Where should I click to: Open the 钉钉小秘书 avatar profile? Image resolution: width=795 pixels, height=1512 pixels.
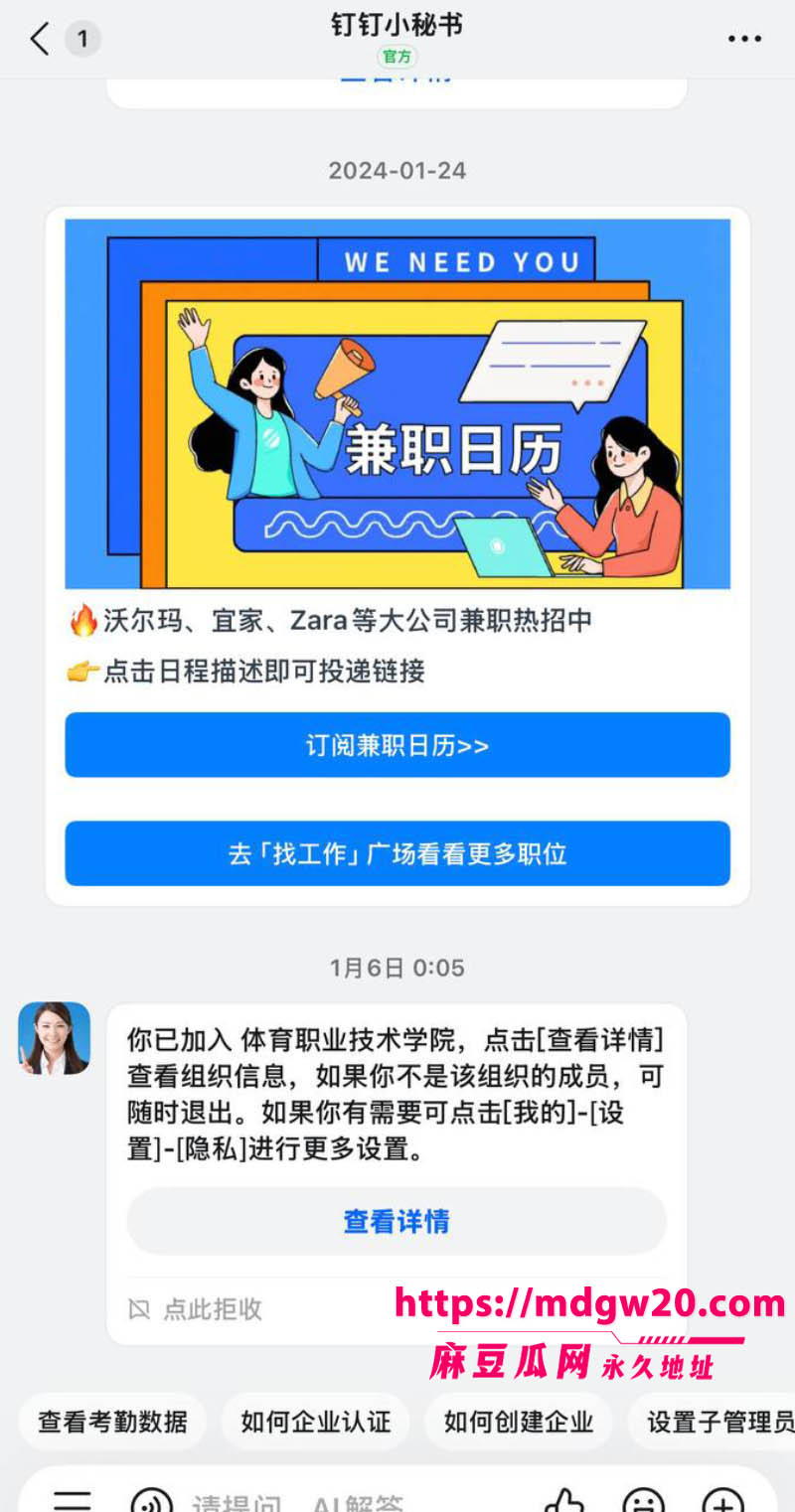coord(55,1038)
